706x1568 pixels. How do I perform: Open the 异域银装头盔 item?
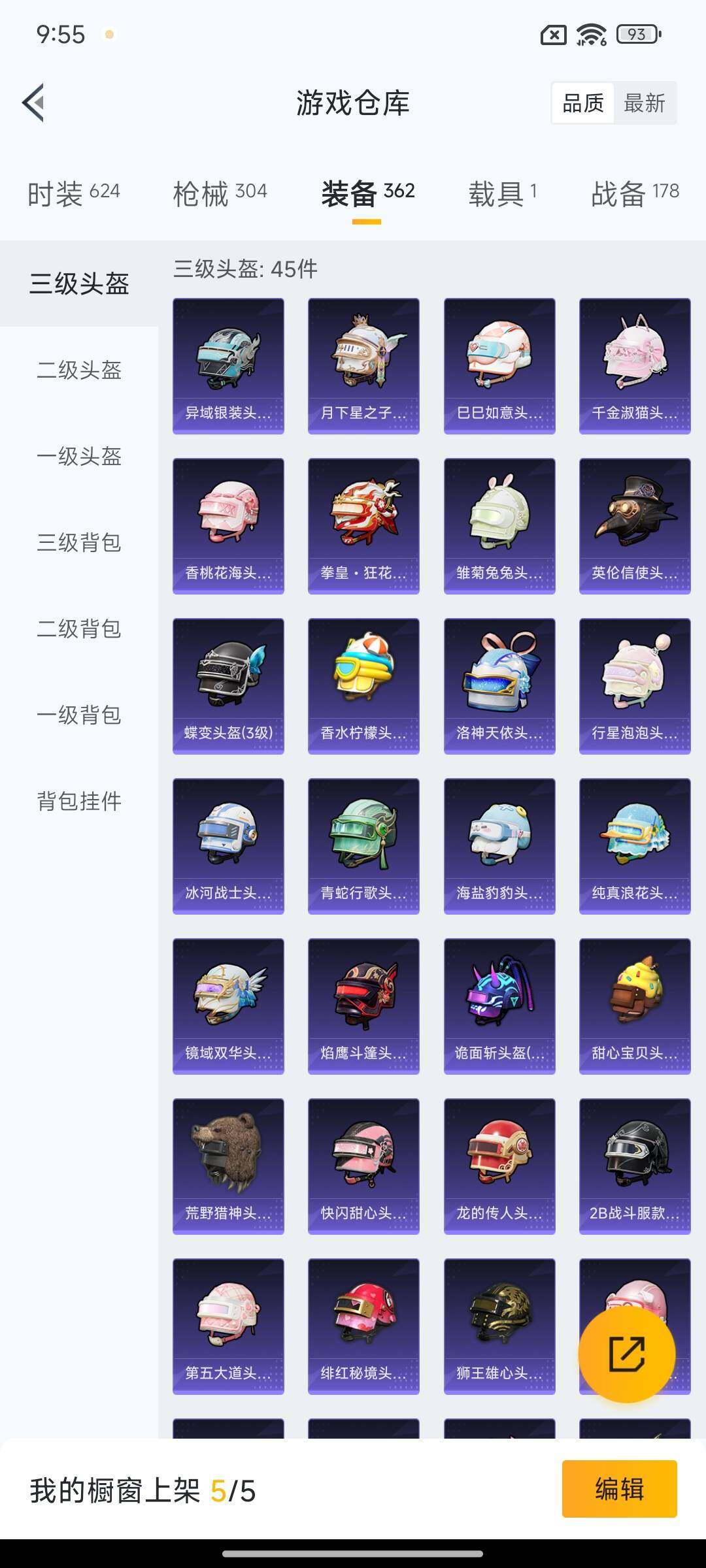228,366
